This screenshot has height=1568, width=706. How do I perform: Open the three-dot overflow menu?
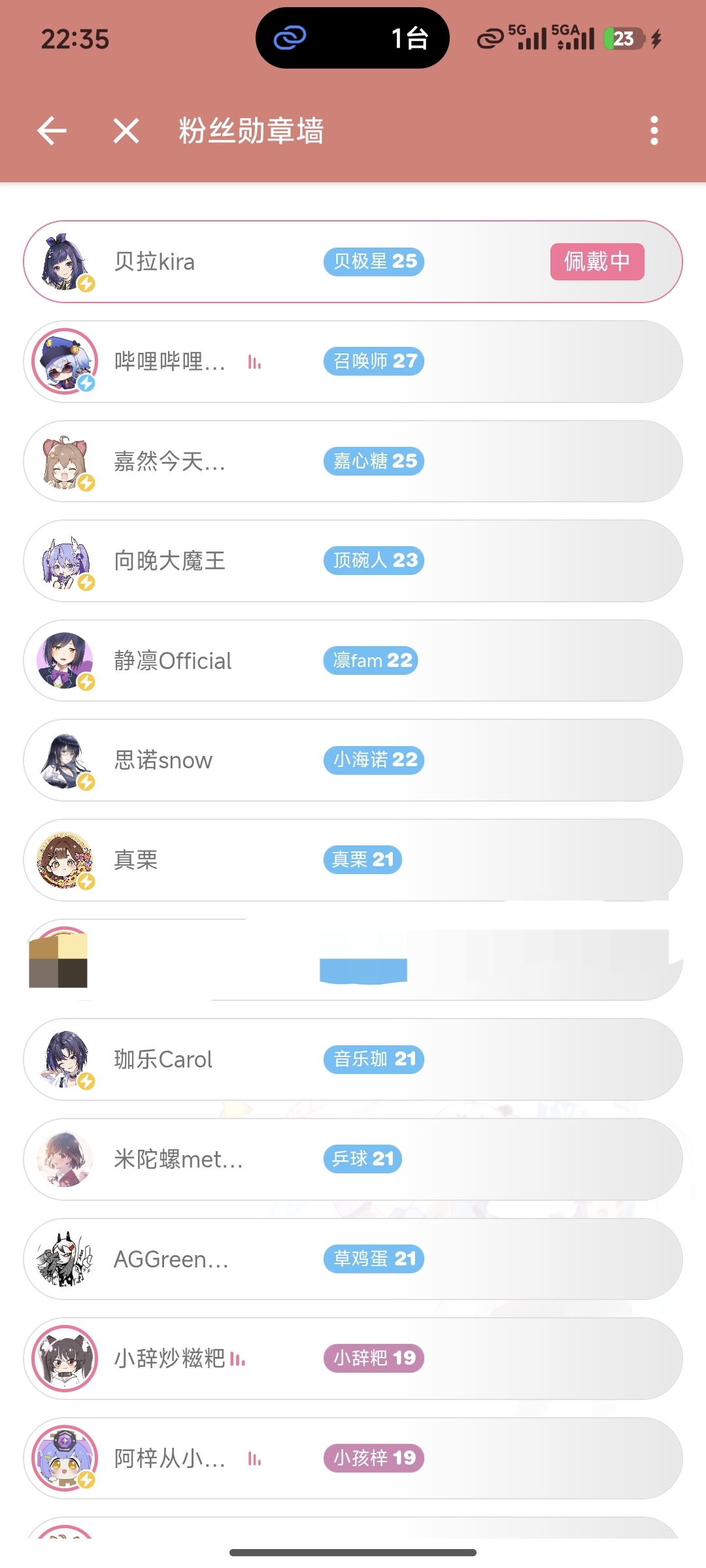click(654, 131)
